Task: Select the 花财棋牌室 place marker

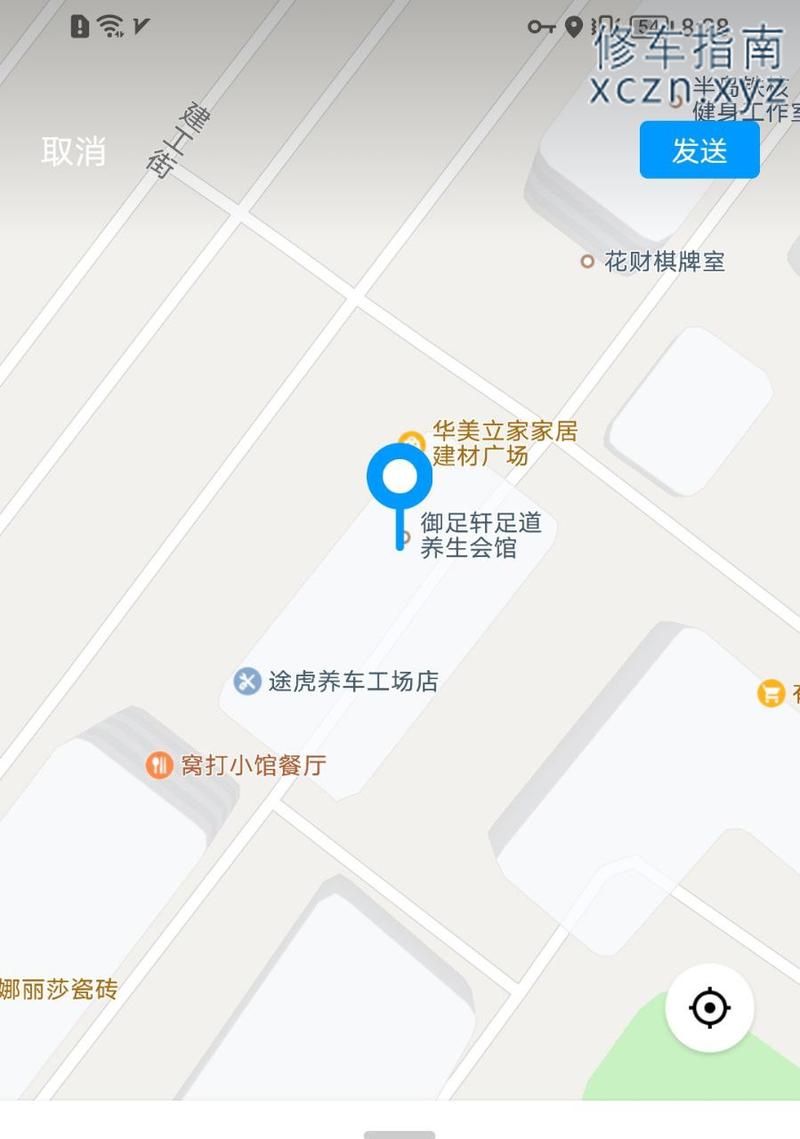Action: 587,262
